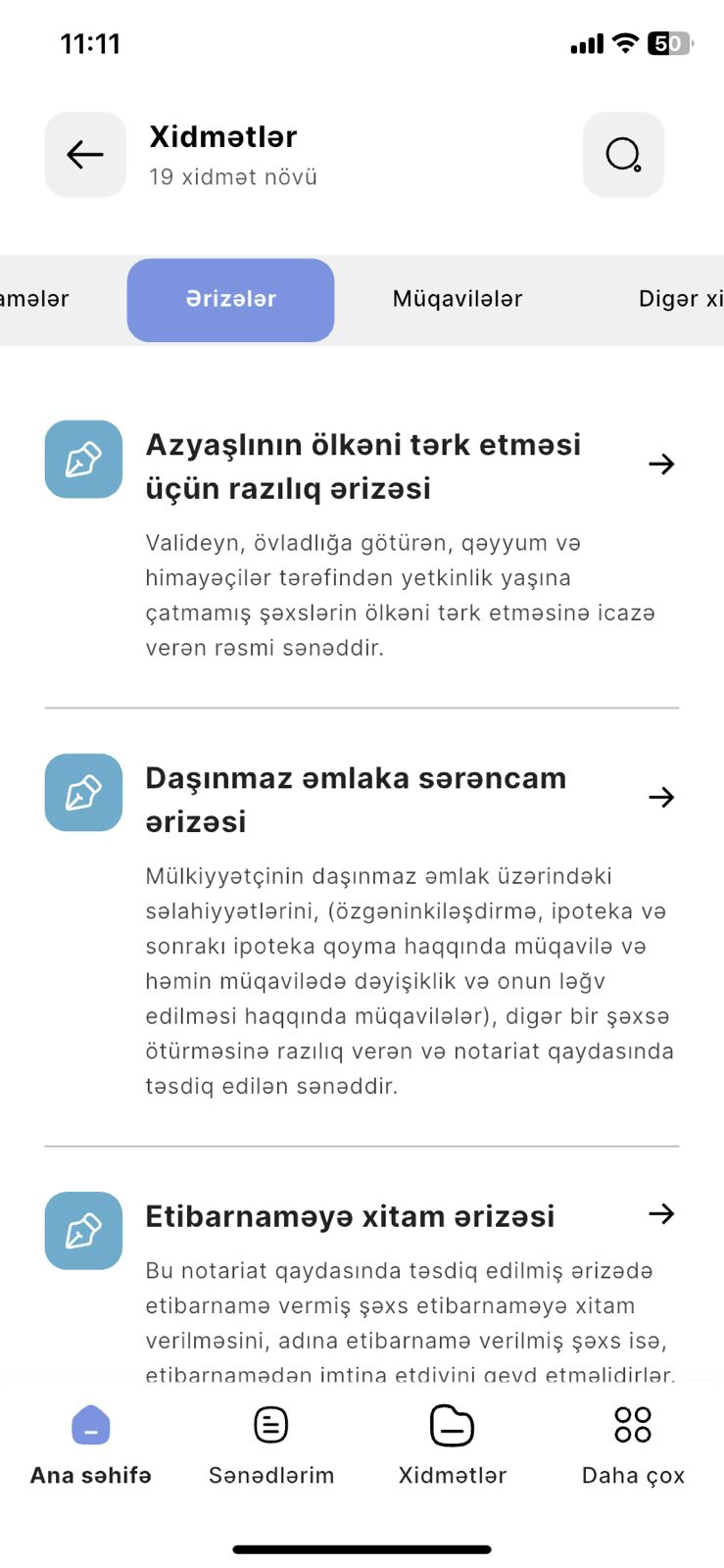Open Daha çox in bottom navigation
724x1568 pixels.
pos(633,1445)
